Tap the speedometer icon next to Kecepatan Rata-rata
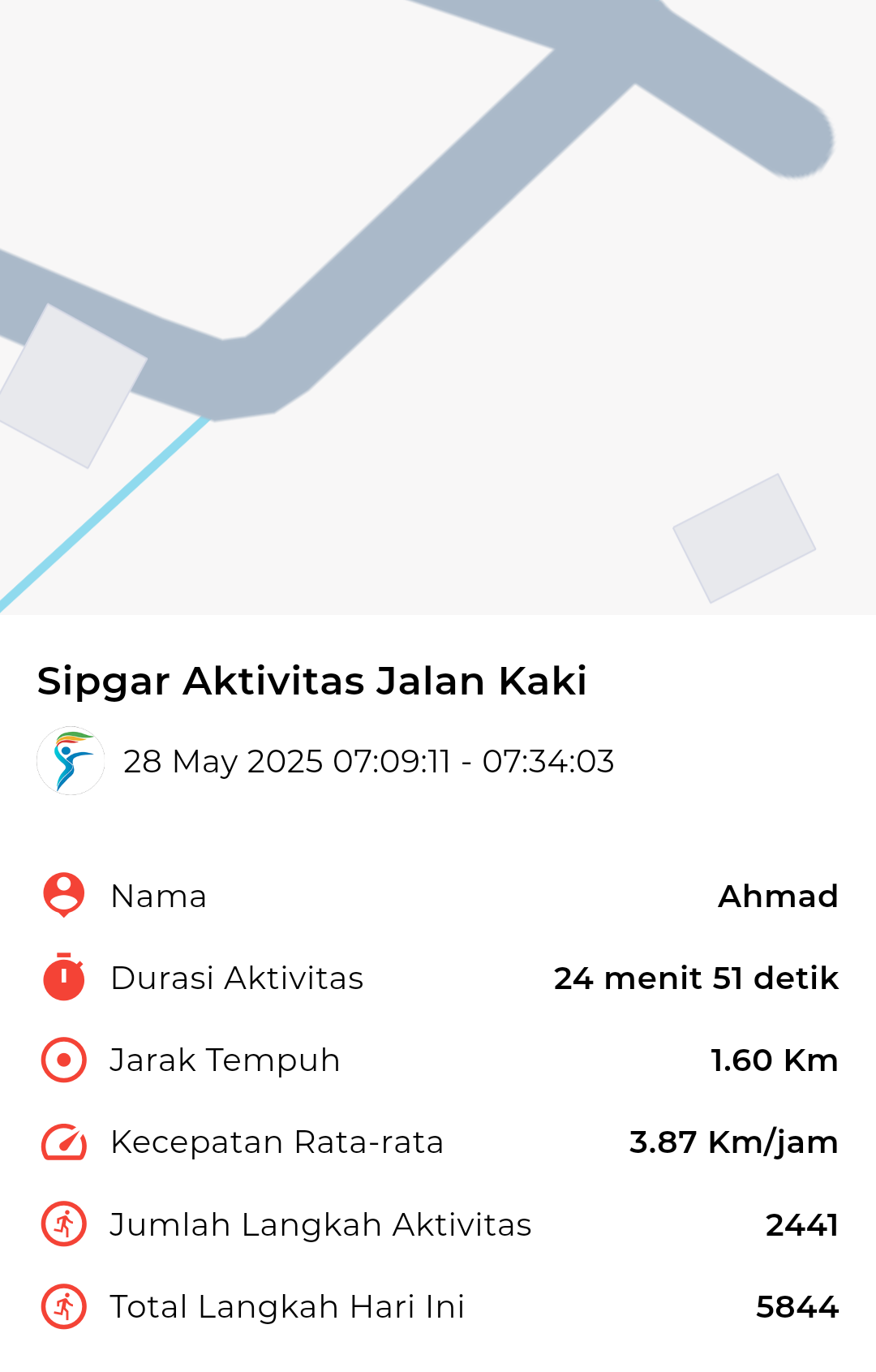The height and width of the screenshot is (1372, 876). [x=64, y=1141]
